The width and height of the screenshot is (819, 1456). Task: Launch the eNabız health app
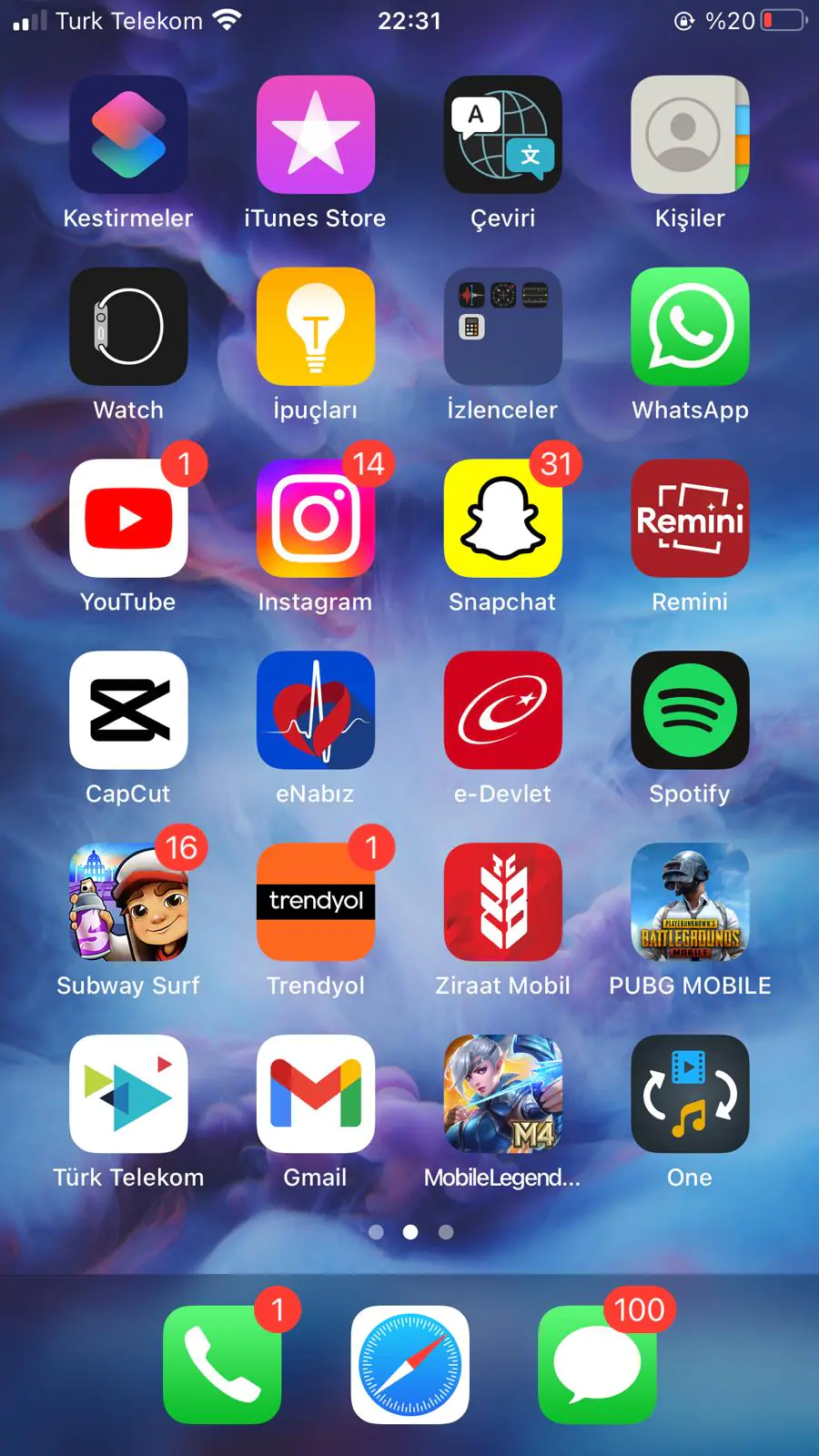316,711
